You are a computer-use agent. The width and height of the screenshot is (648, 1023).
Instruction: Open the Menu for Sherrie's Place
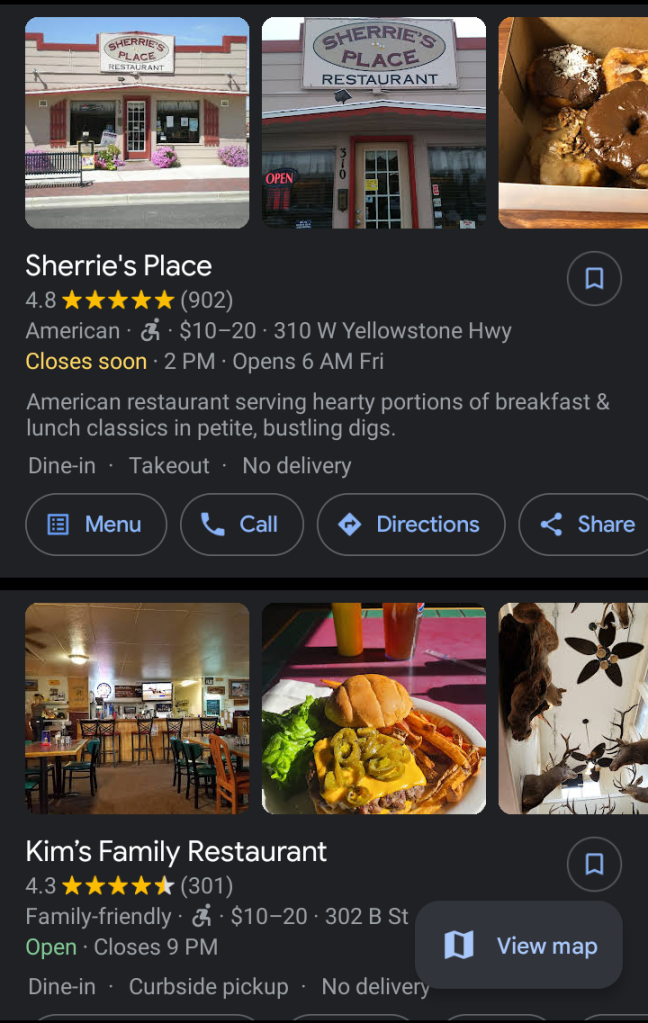(96, 524)
